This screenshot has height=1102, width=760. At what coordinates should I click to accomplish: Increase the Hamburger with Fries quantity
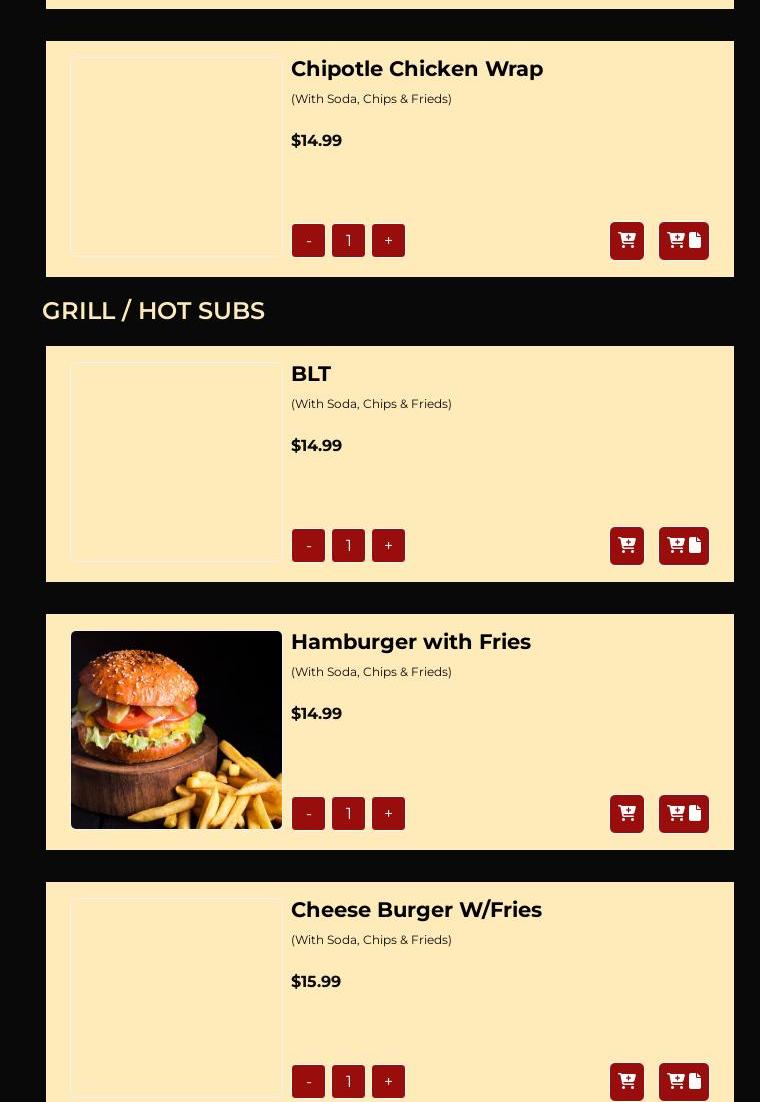(x=388, y=814)
